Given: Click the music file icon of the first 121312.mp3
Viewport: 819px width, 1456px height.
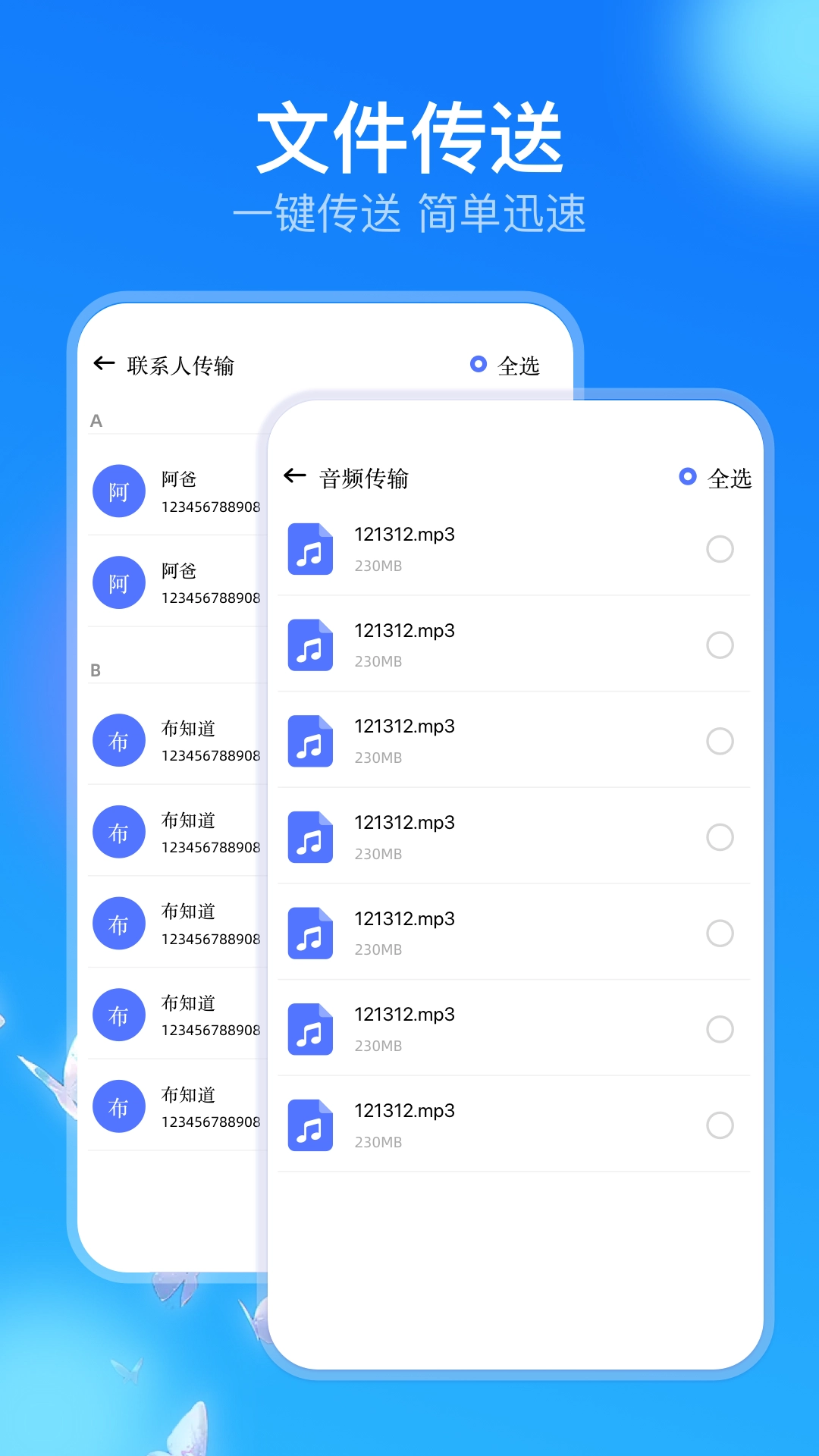Looking at the screenshot, I should click(x=309, y=550).
